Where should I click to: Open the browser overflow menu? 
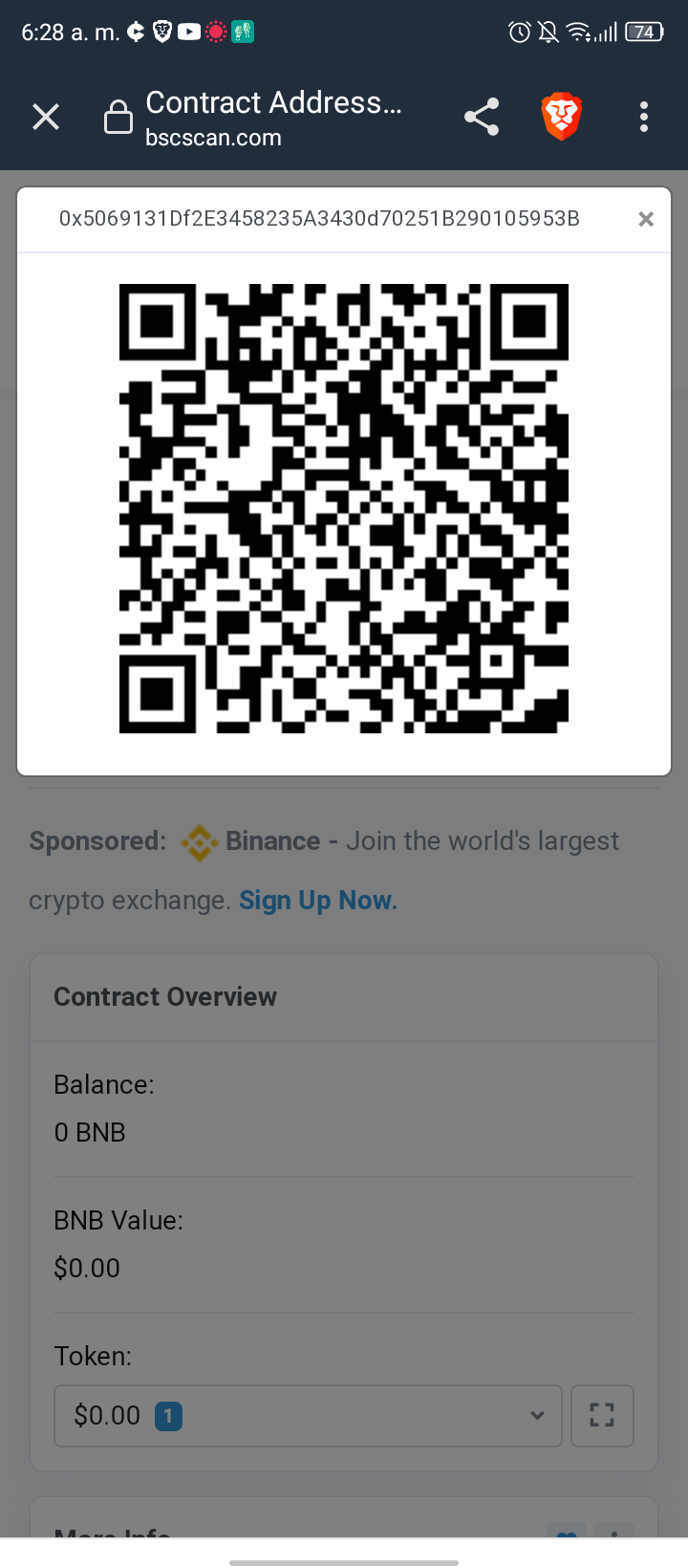[644, 117]
